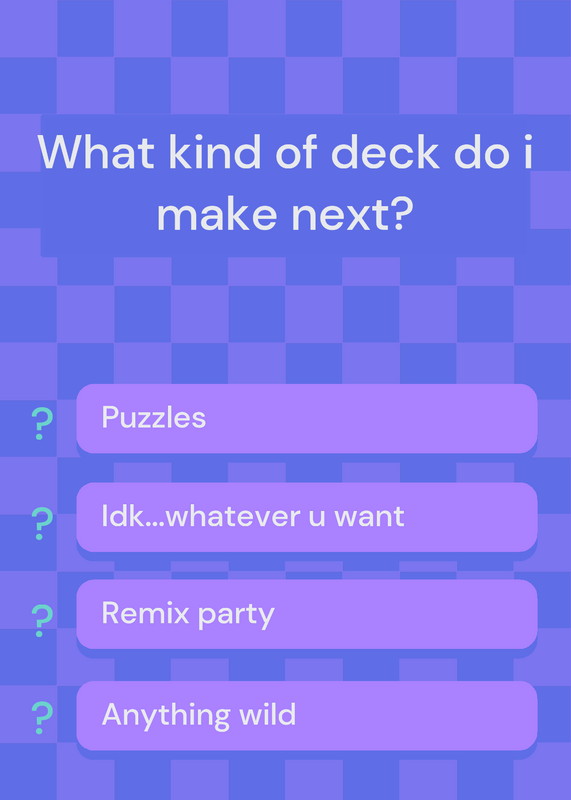This screenshot has height=800, width=571.
Task: Vote for Remix party
Action: point(307,614)
